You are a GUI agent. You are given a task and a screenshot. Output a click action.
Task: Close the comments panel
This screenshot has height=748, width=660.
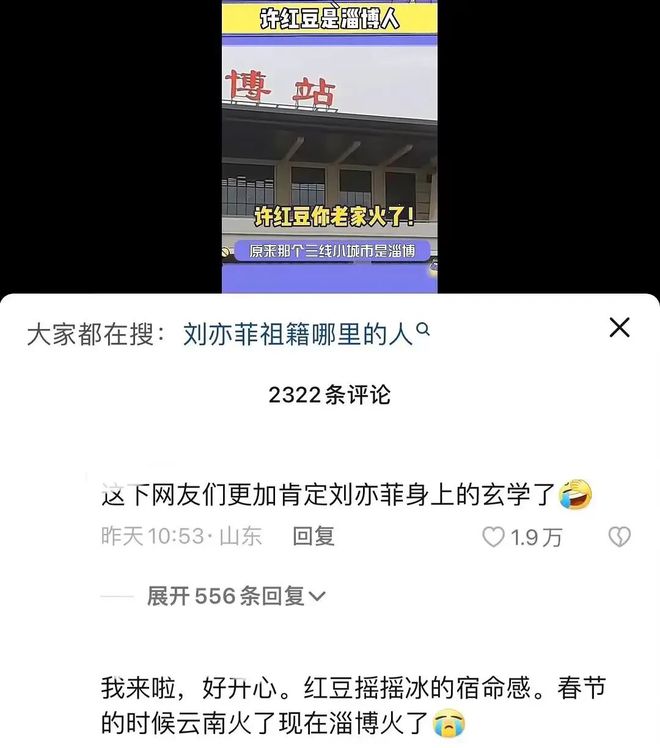pos(620,328)
